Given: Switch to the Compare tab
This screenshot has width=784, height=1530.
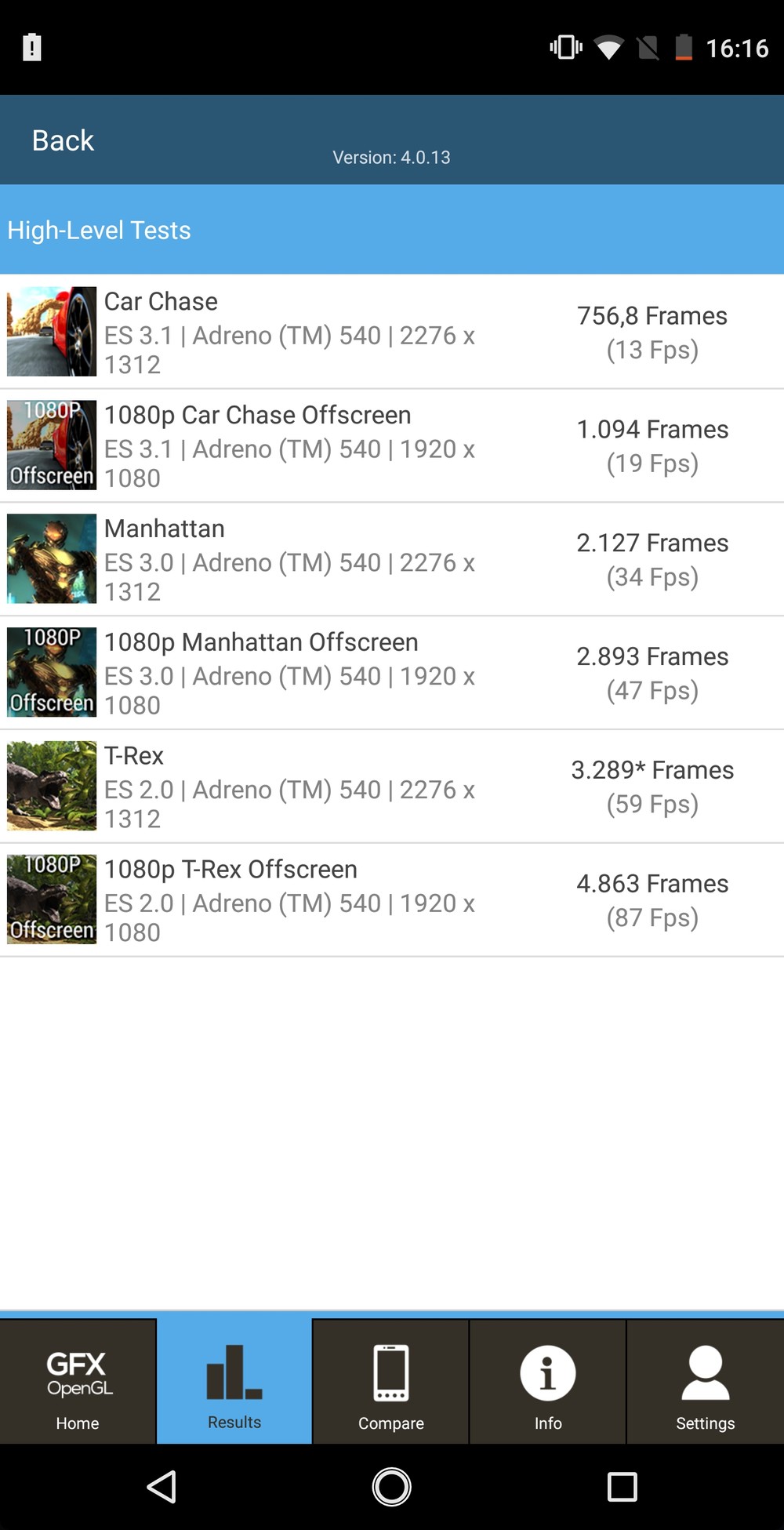Looking at the screenshot, I should (x=390, y=1383).
